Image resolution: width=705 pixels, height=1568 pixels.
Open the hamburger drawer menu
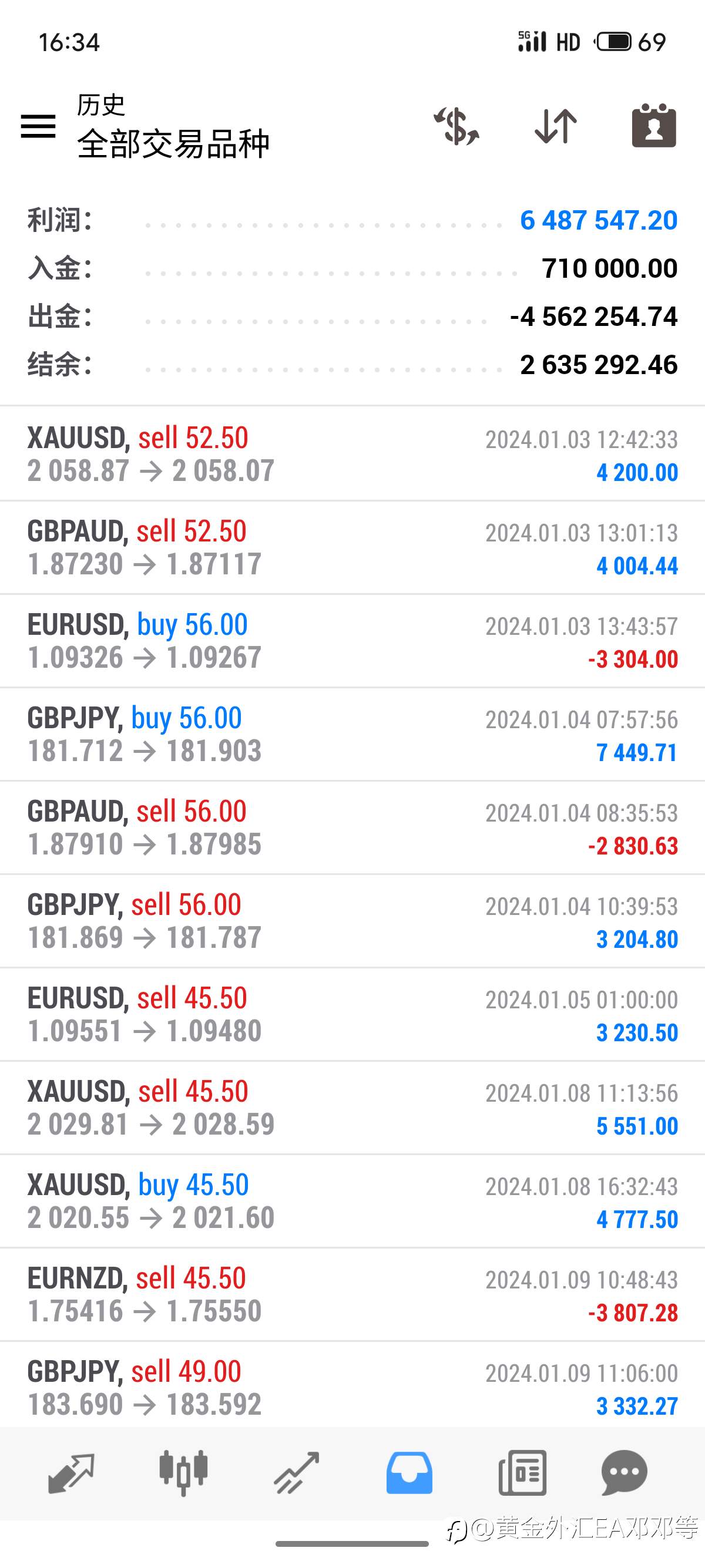(38, 126)
